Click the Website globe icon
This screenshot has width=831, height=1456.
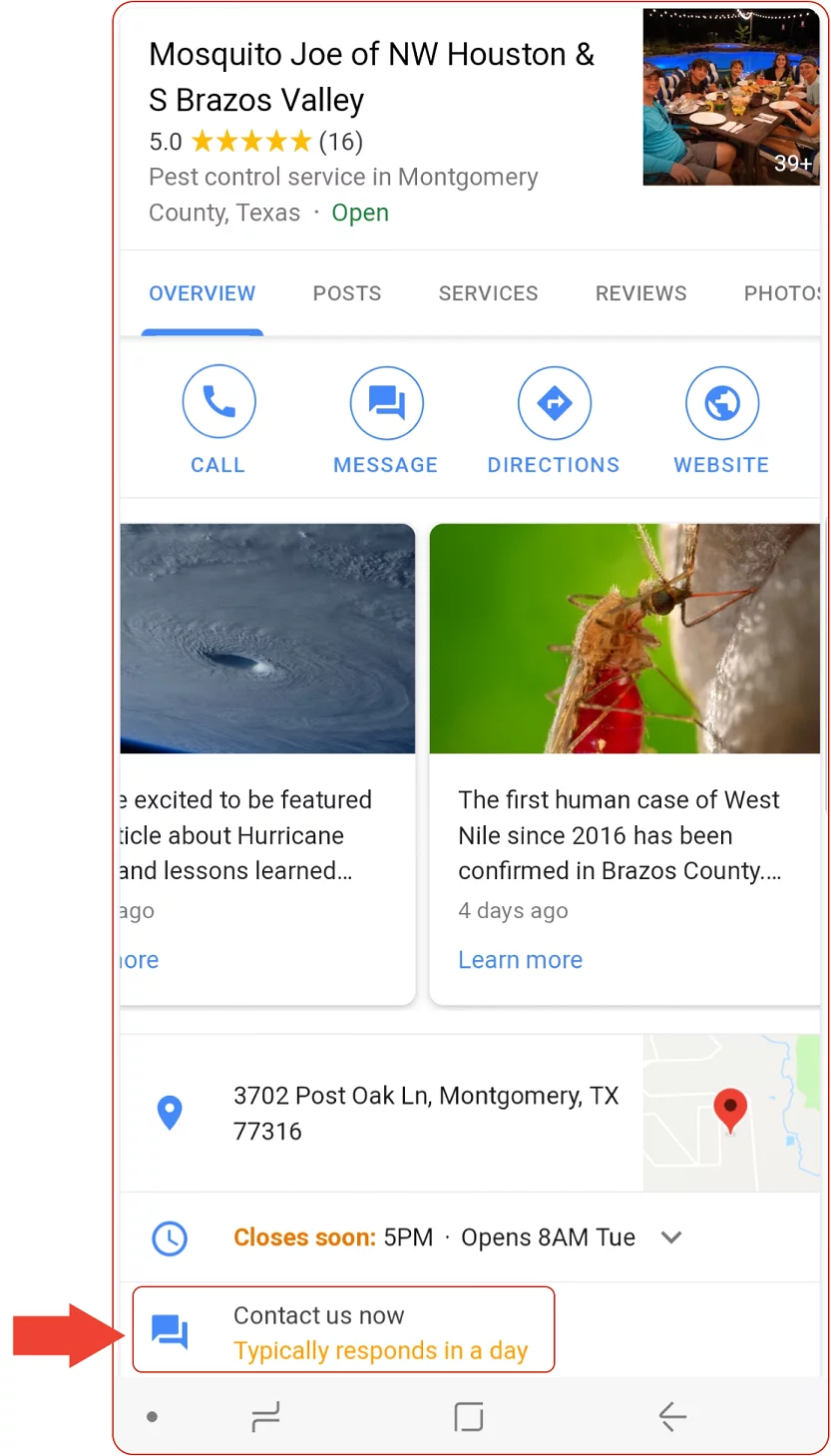721,402
